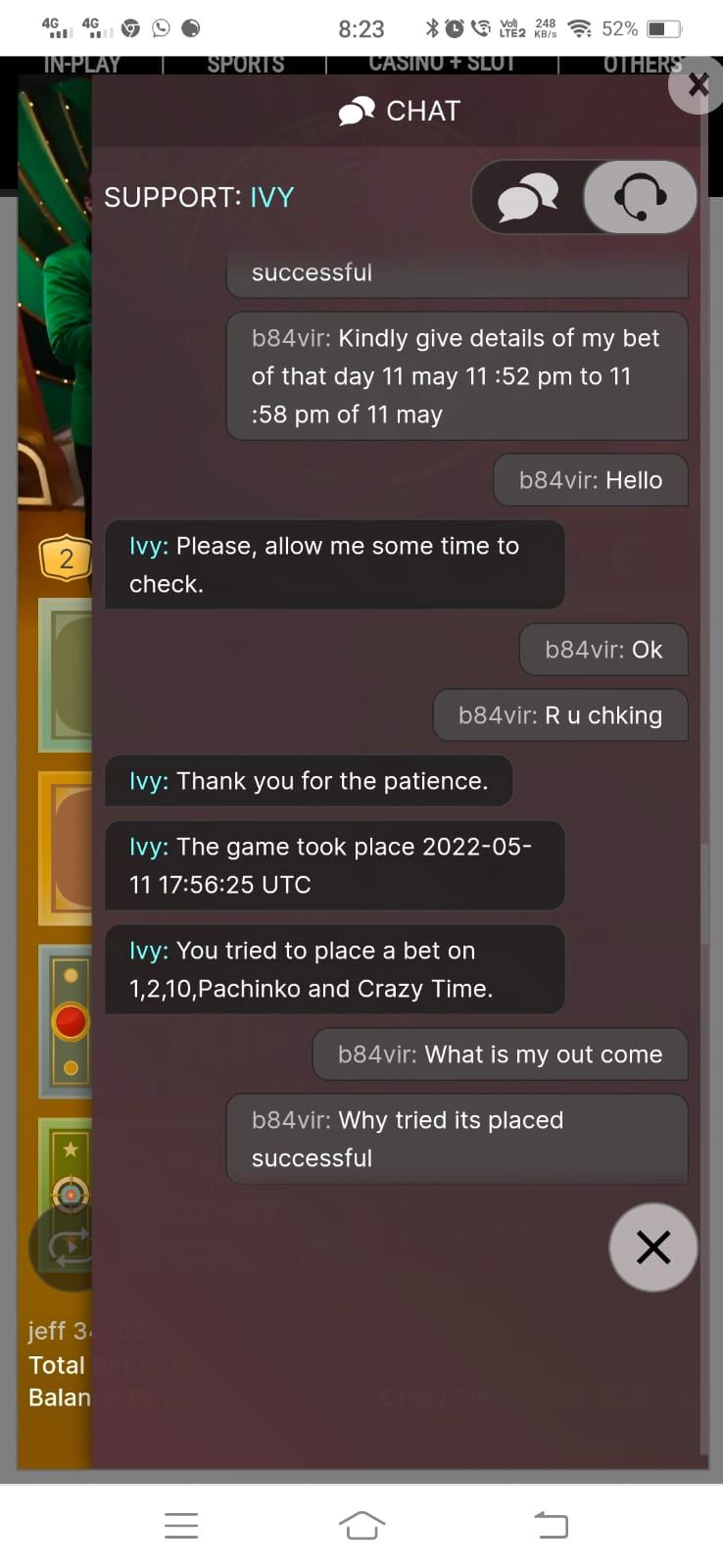The image size is (723, 1568).
Task: Select the support headset chat tab
Action: point(640,197)
